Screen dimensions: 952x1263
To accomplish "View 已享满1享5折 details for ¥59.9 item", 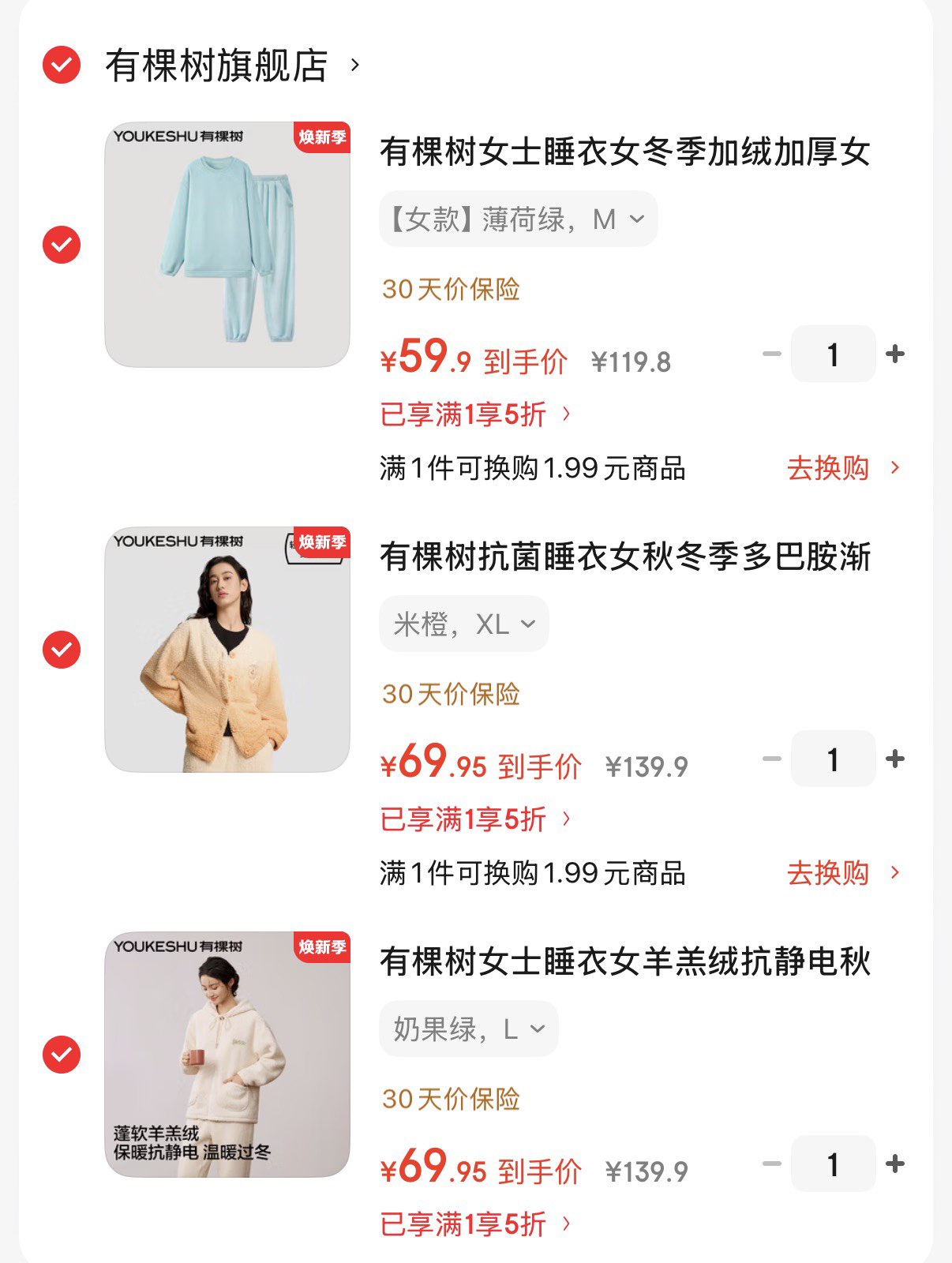I will tap(475, 414).
